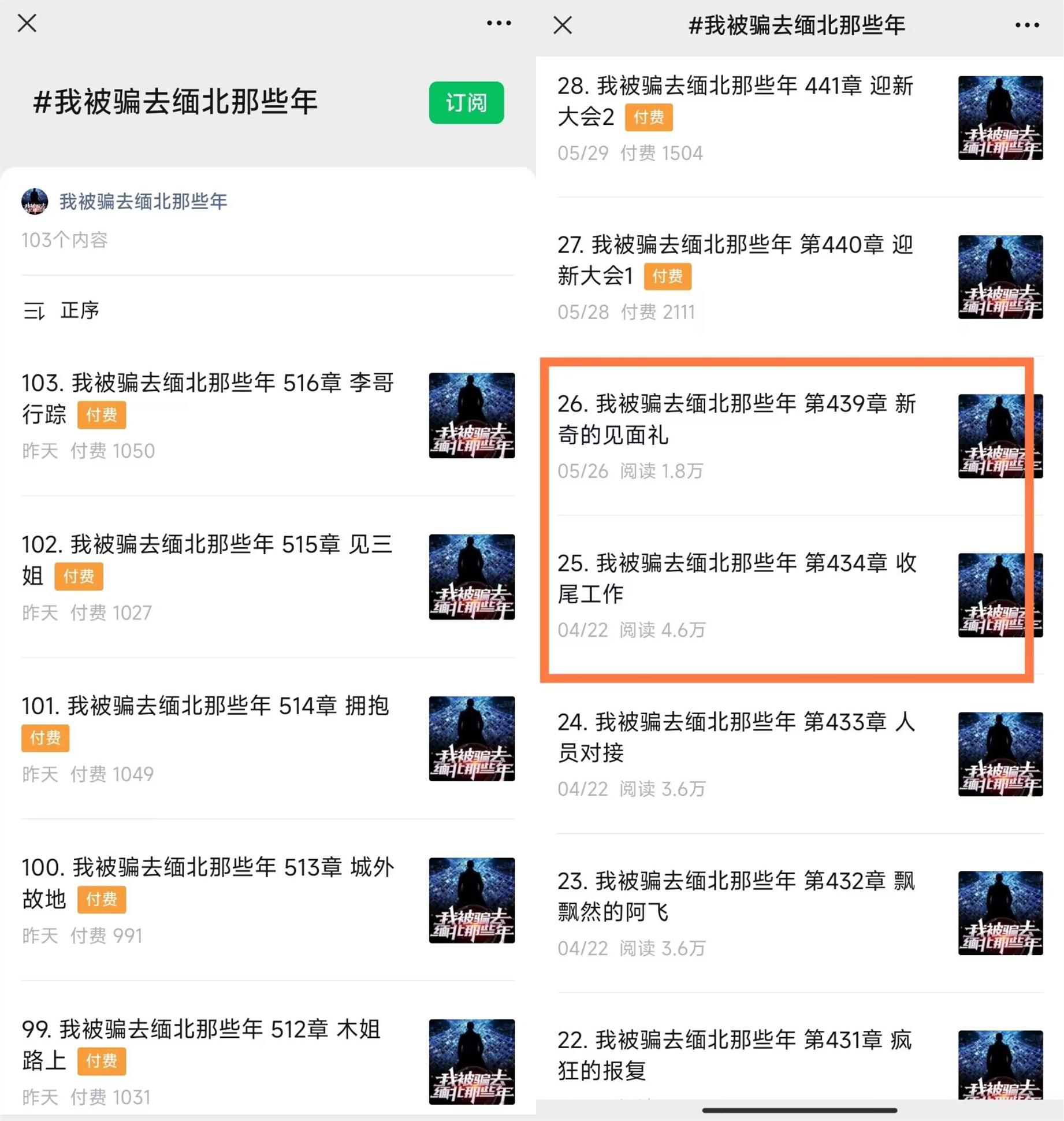
Task: Read chapter 439 新奇的见面礼
Action: (736, 419)
